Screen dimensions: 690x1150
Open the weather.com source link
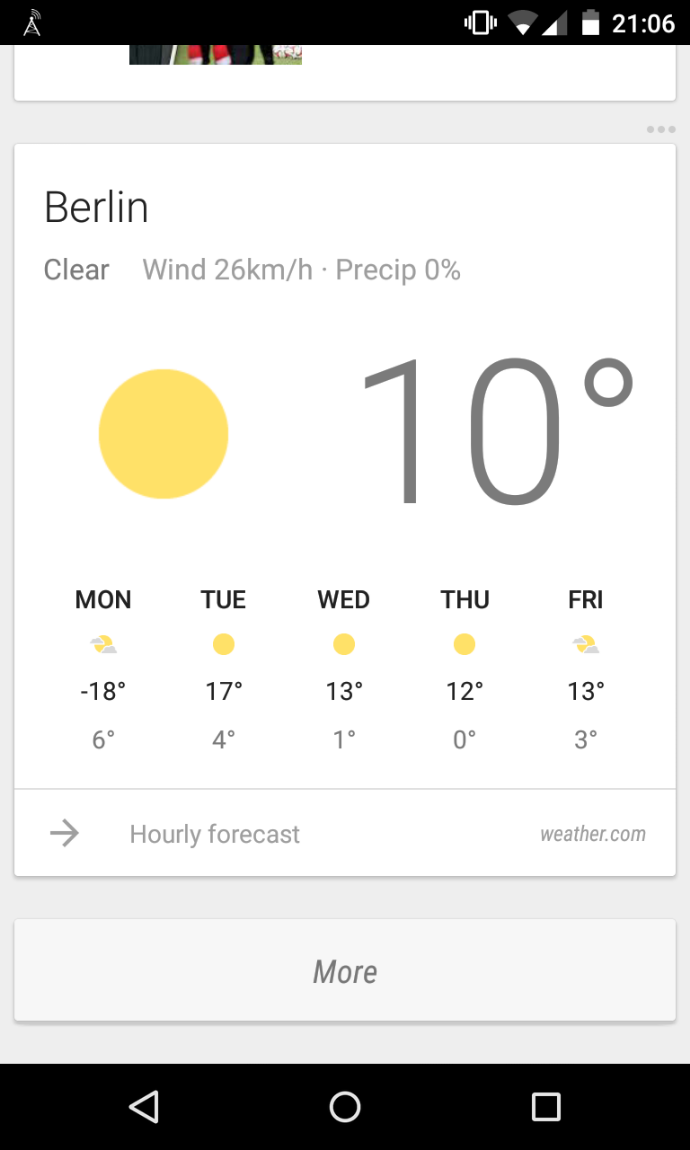click(x=593, y=834)
